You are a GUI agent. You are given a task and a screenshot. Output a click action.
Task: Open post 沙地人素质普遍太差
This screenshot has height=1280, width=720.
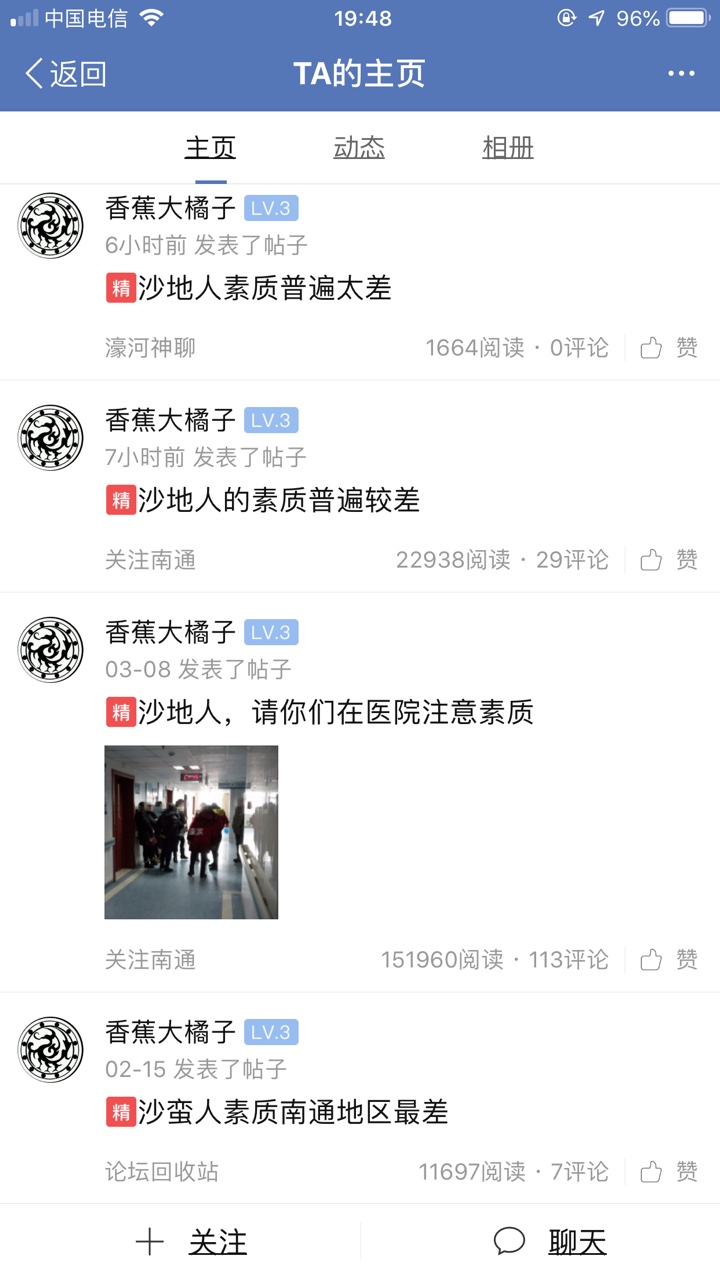pyautogui.click(x=264, y=289)
